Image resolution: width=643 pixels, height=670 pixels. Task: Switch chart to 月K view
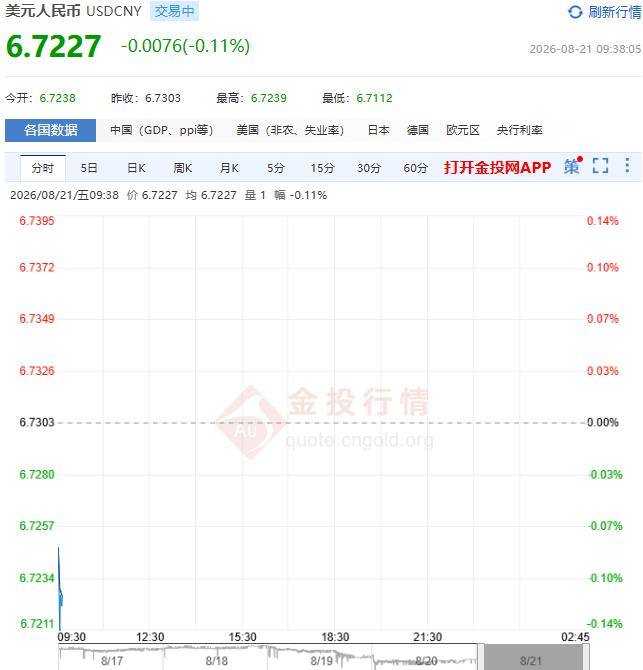pyautogui.click(x=229, y=168)
